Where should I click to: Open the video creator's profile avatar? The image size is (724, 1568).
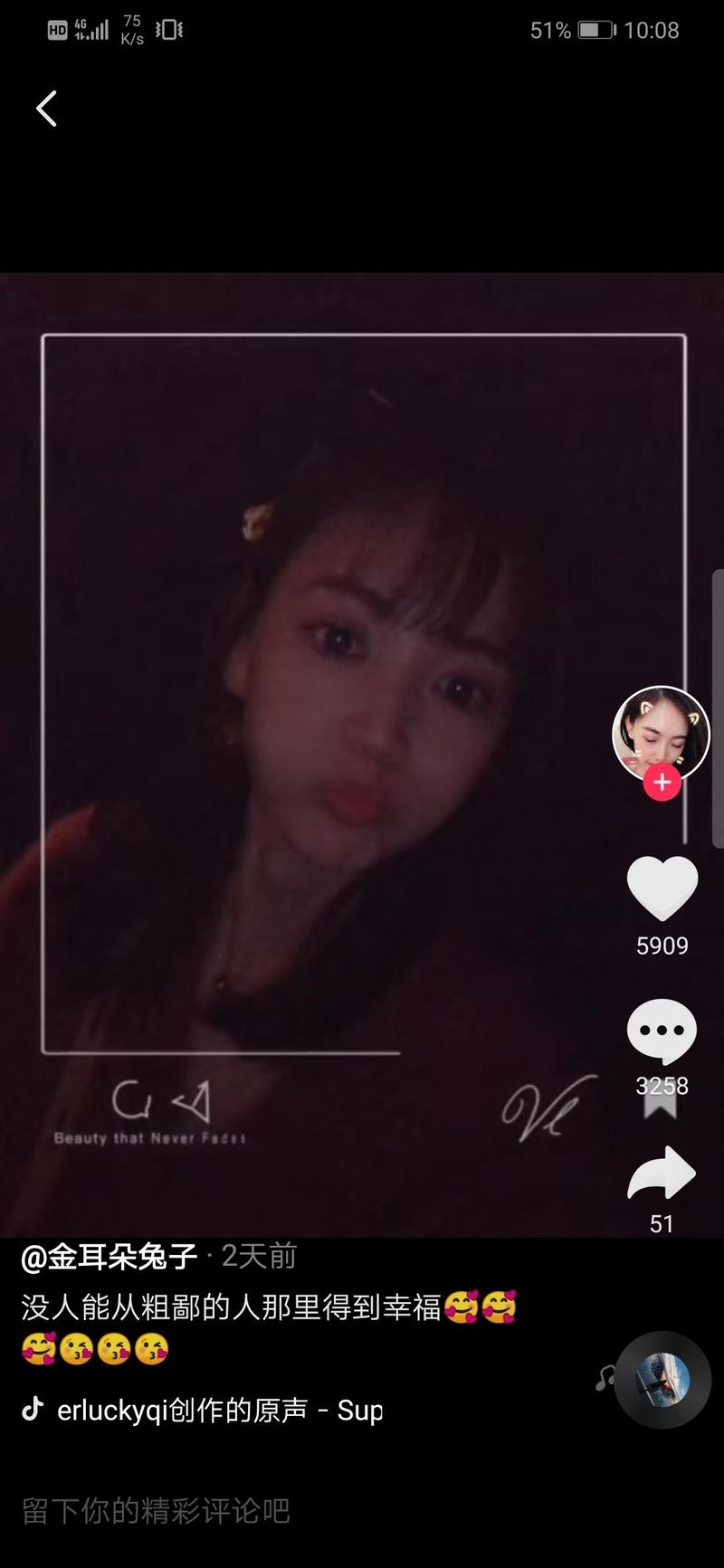tap(661, 732)
